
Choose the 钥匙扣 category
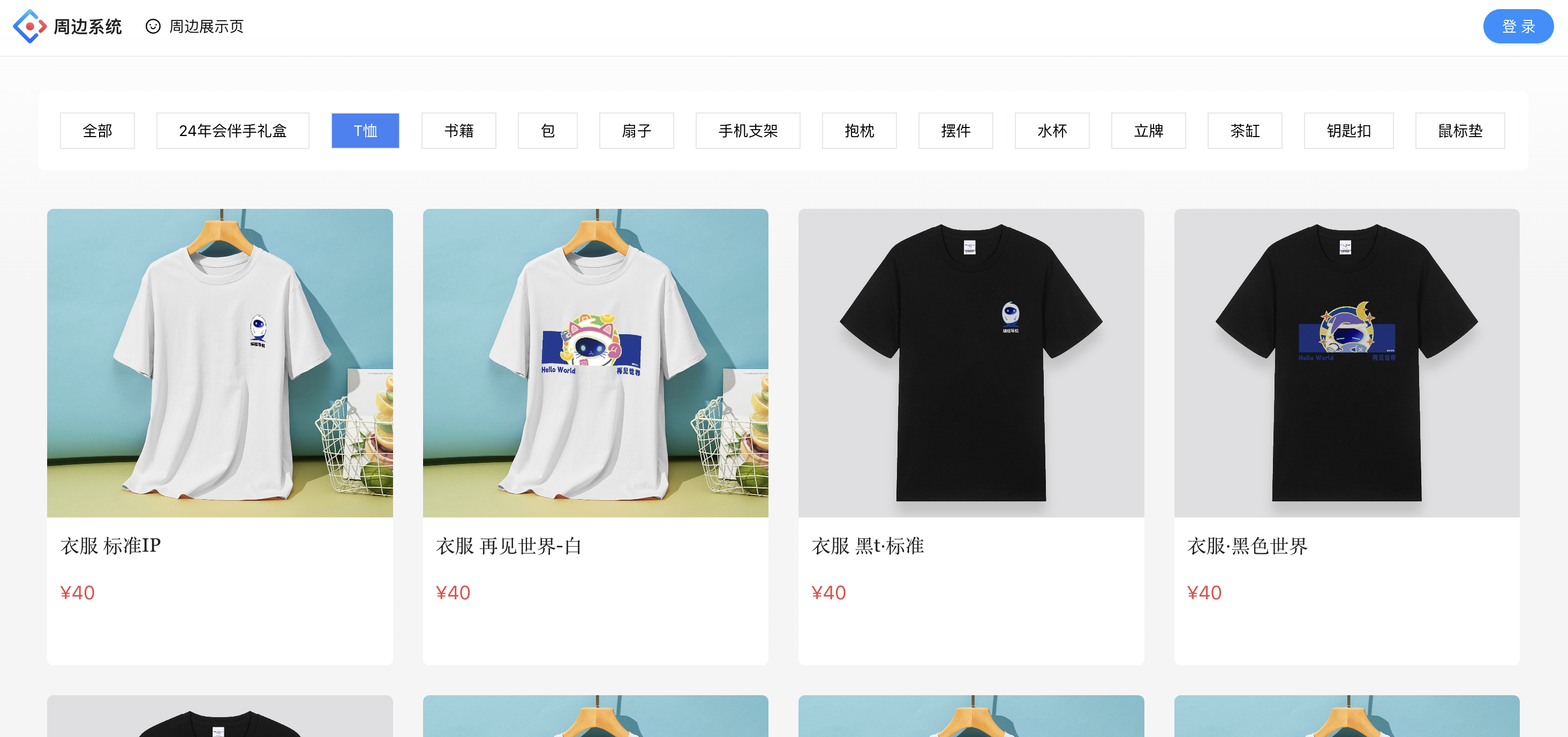[1348, 130]
